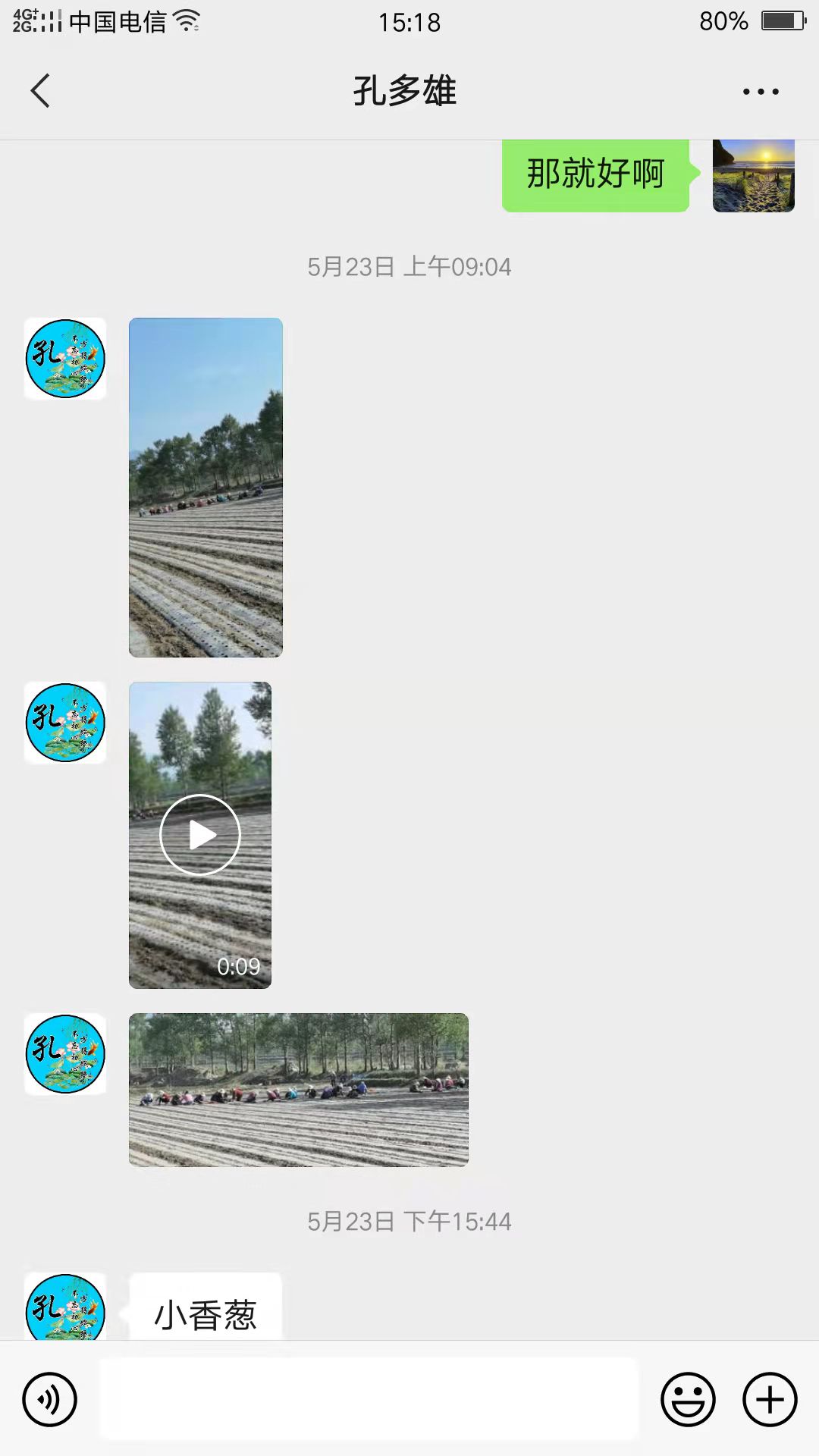Open the three-dot chat info menu
The height and width of the screenshot is (1456, 819).
760,92
